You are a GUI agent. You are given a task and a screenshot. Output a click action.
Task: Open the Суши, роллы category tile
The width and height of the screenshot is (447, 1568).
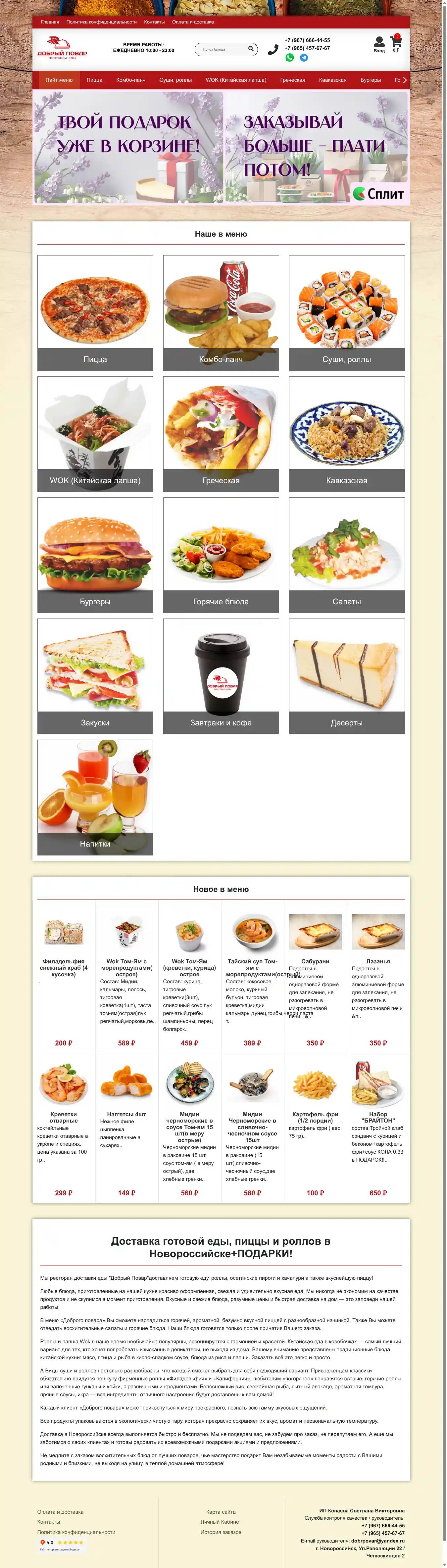click(x=347, y=312)
